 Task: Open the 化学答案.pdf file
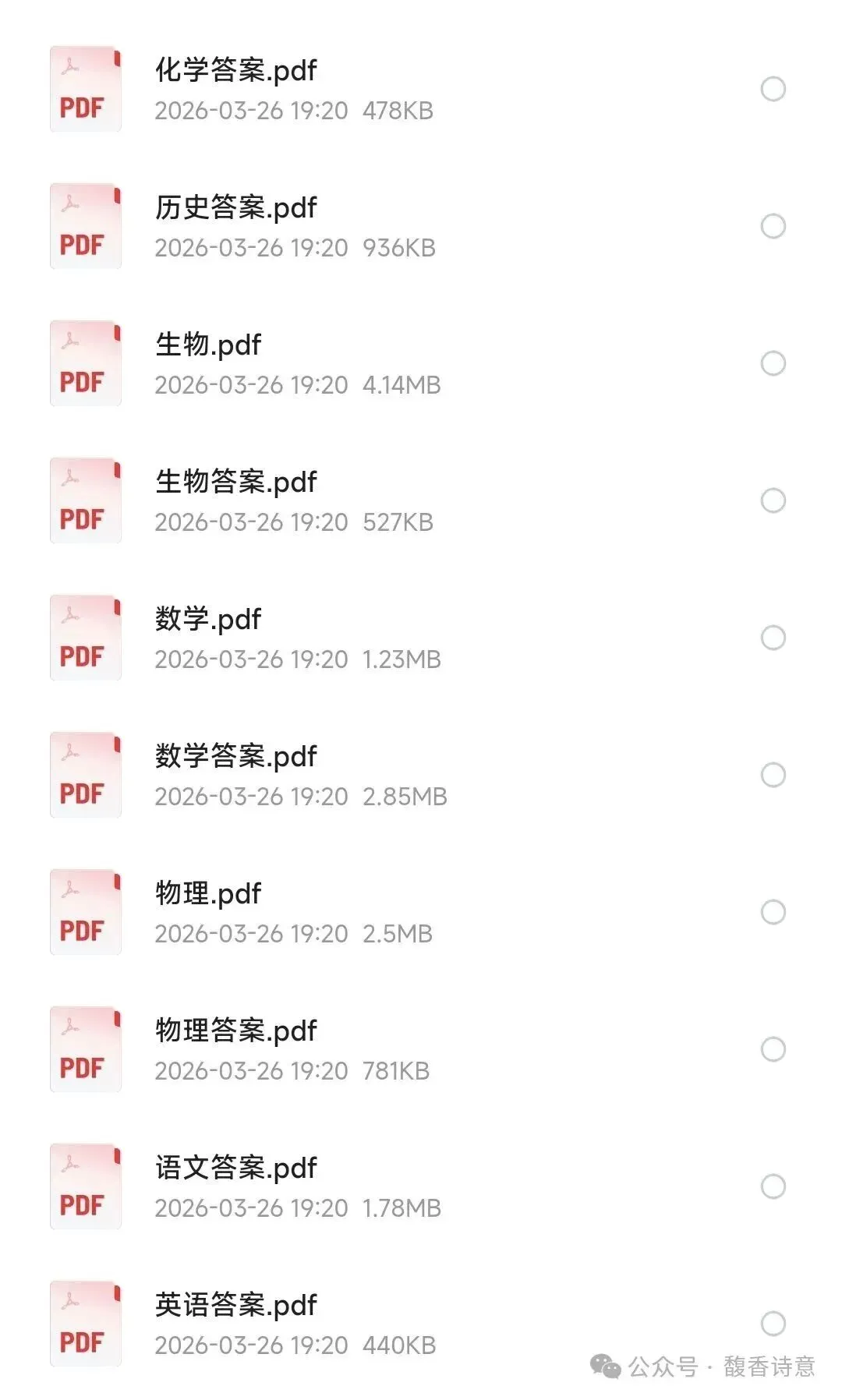click(235, 71)
